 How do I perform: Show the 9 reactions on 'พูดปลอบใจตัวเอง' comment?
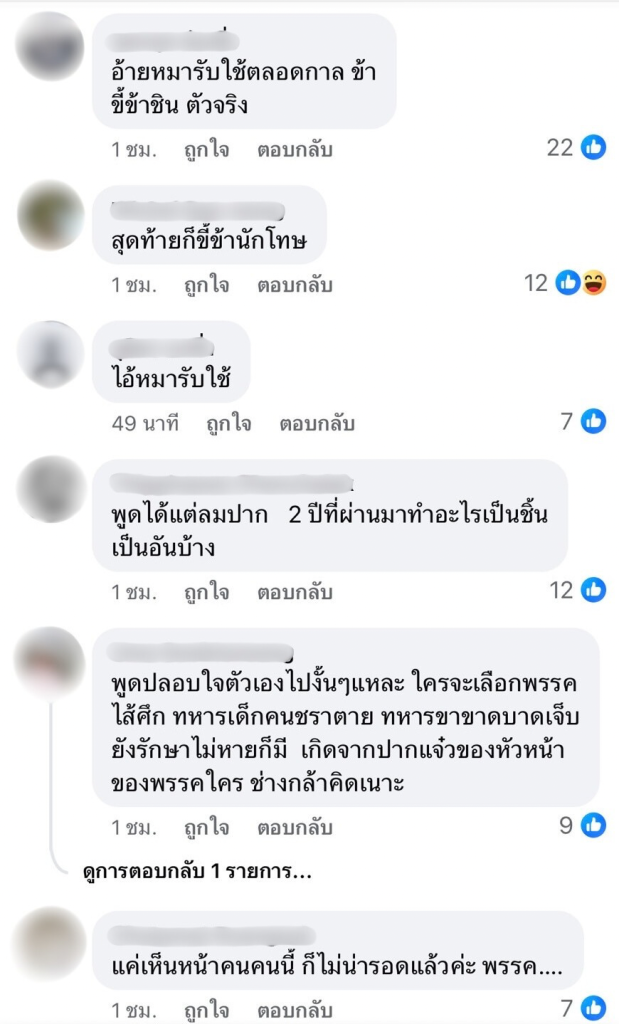click(583, 826)
